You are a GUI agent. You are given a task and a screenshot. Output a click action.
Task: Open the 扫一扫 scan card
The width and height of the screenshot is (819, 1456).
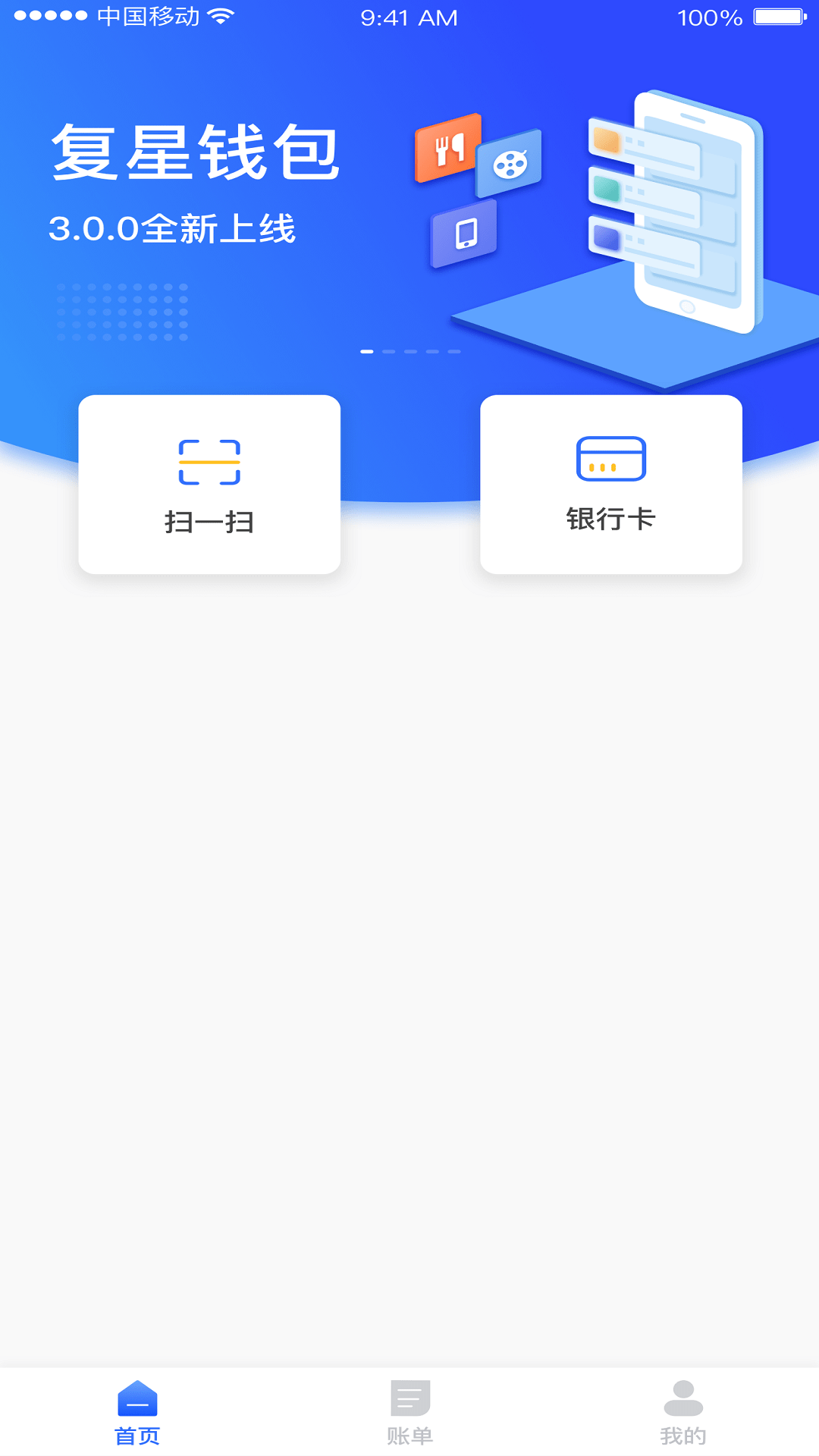(209, 484)
